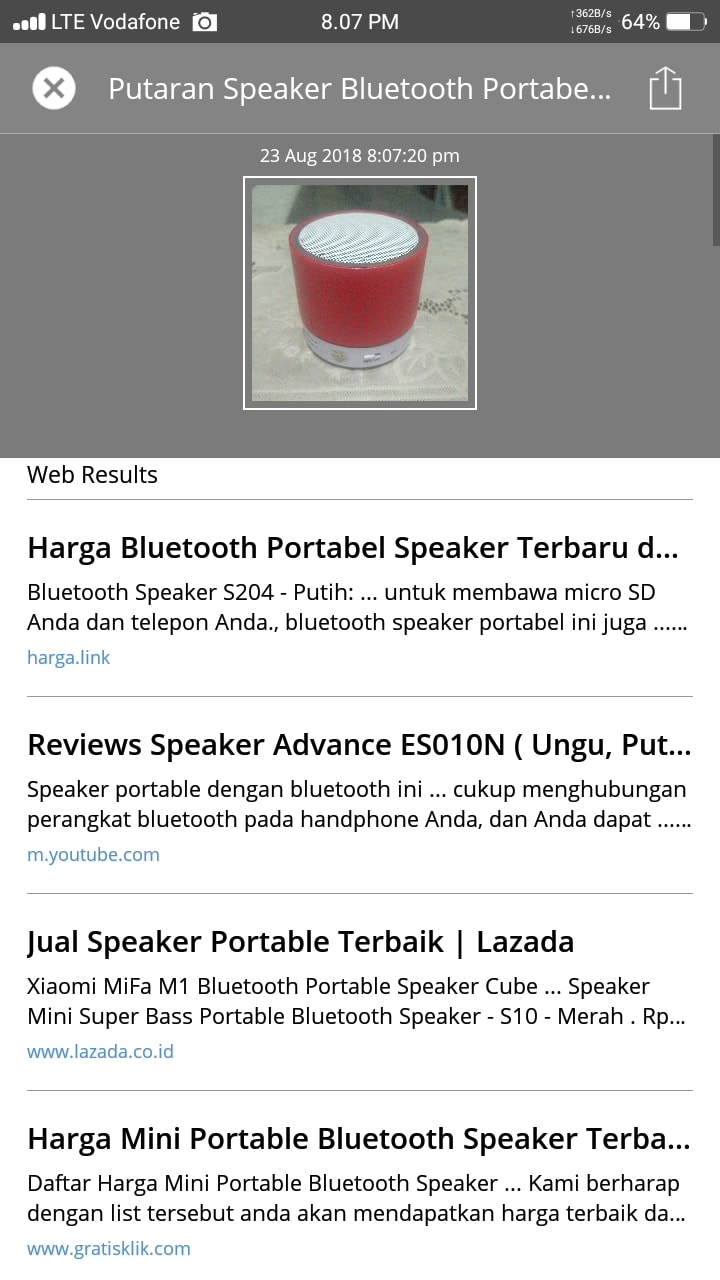Open the Lazada Jual Speaker Portable result
Viewport: 720px width, 1280px height.
(x=300, y=942)
